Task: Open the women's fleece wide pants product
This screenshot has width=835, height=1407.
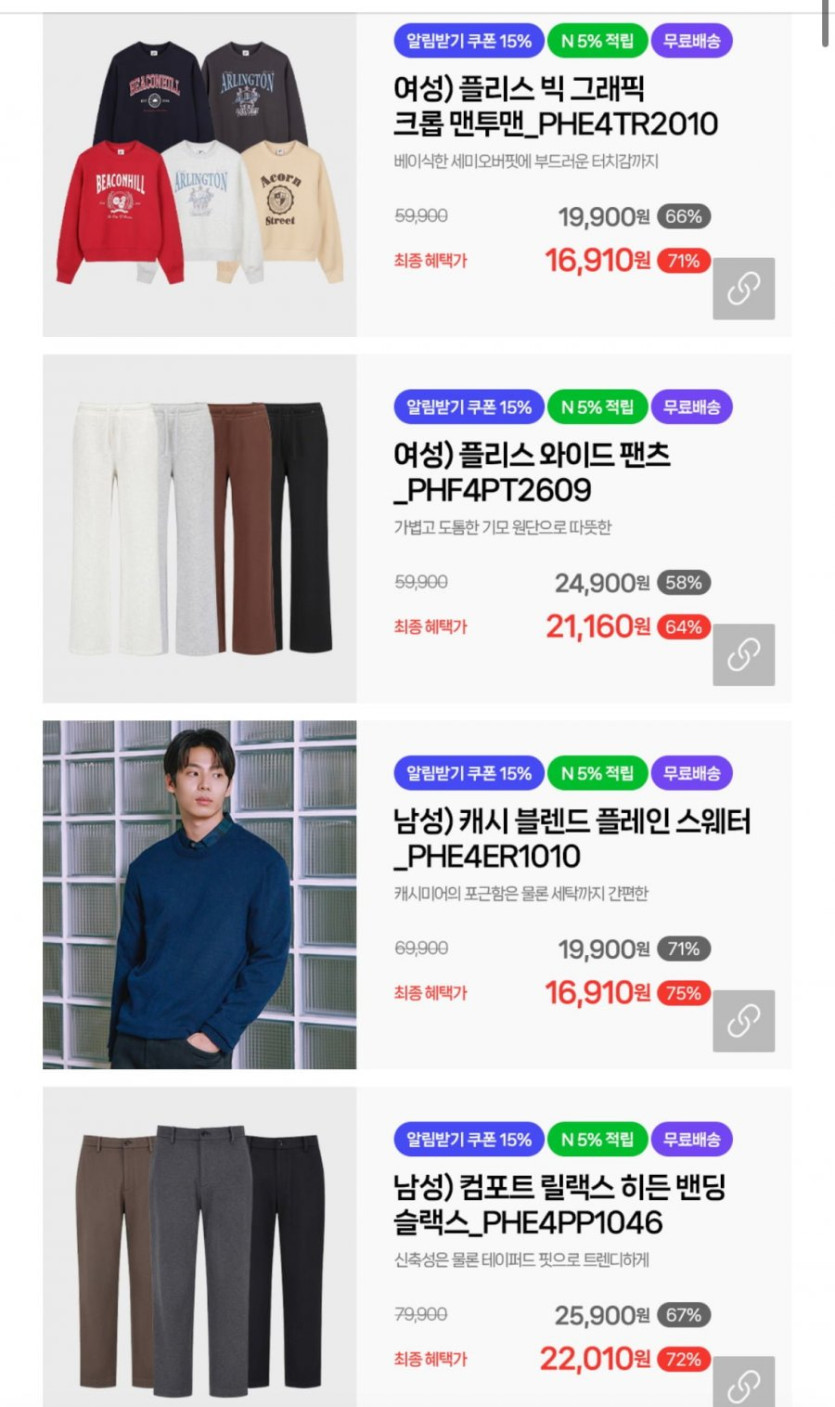Action: pos(532,473)
